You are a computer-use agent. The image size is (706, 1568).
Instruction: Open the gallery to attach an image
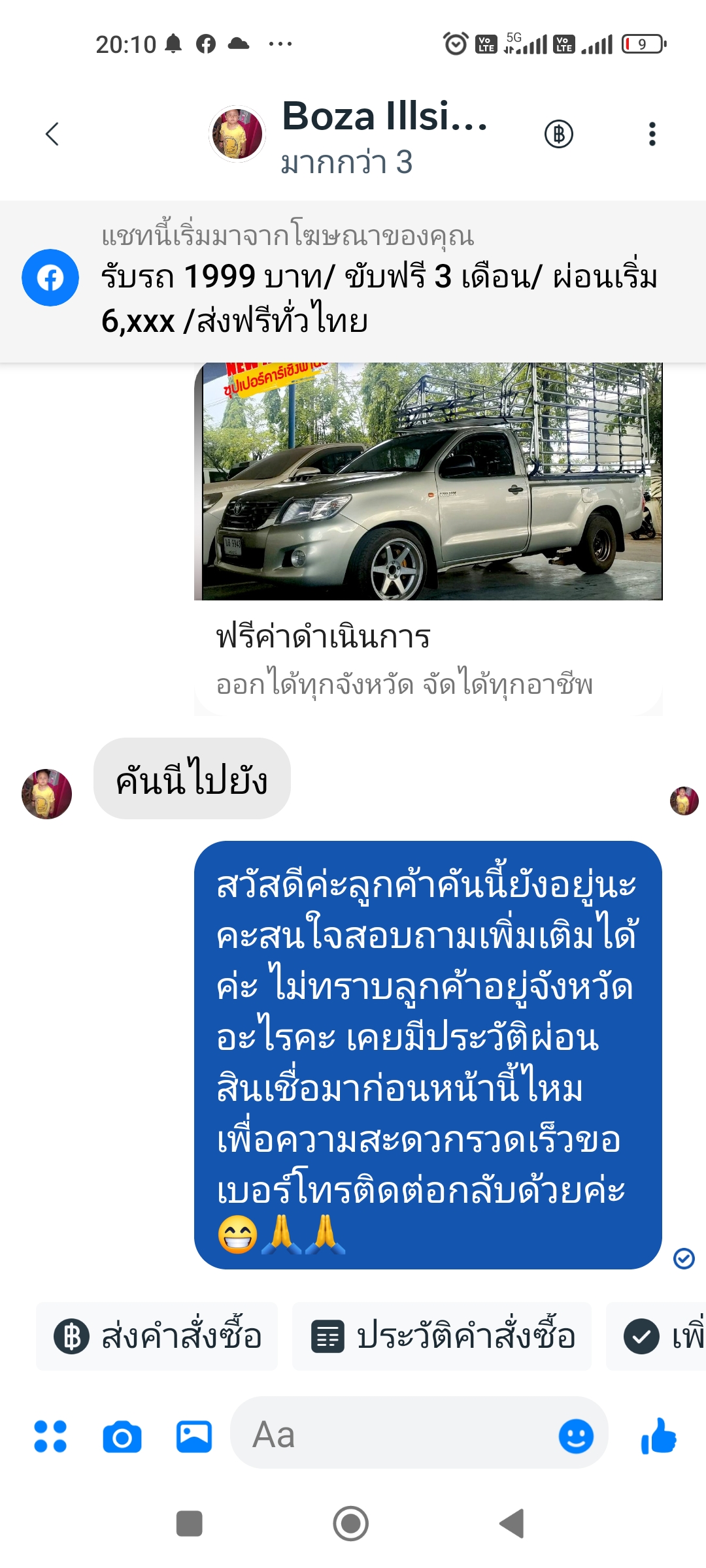194,1437
